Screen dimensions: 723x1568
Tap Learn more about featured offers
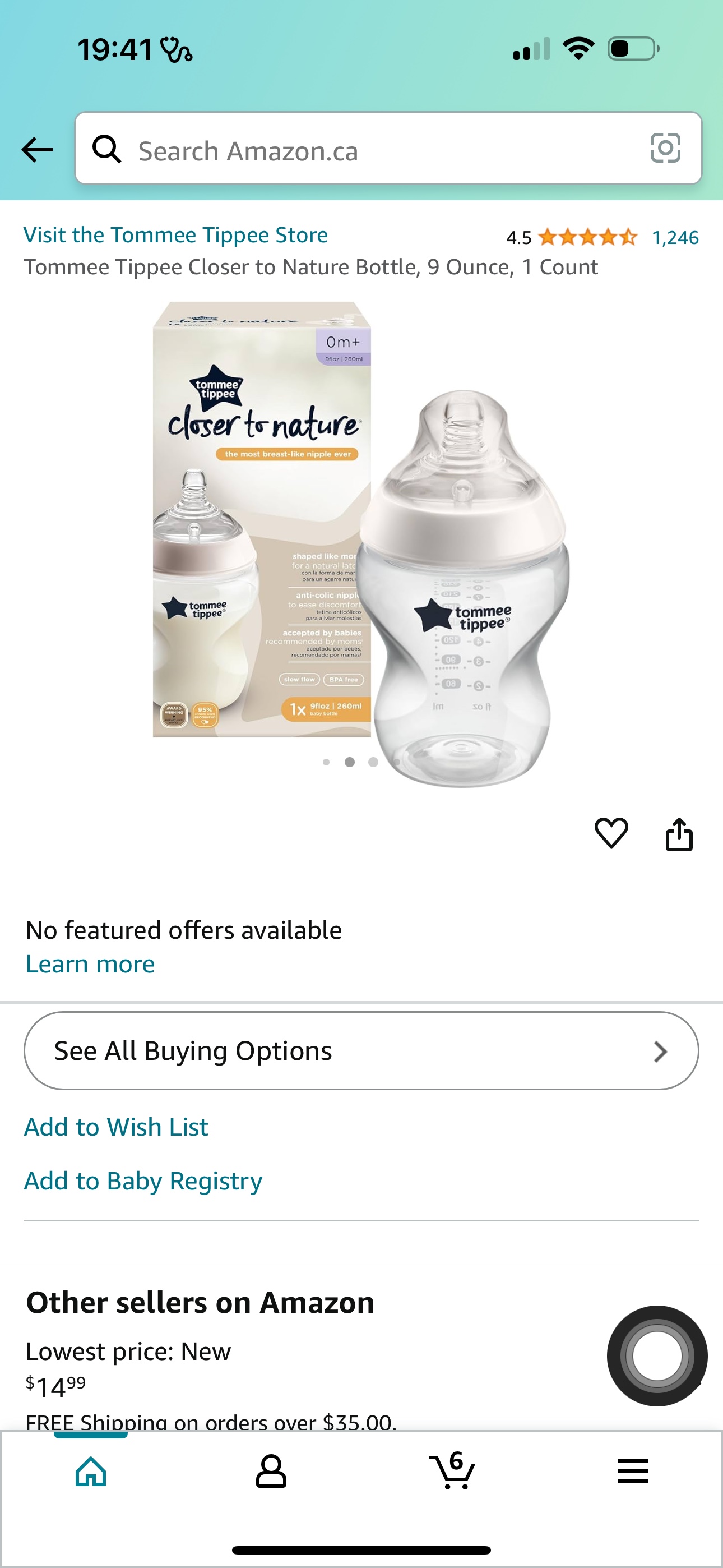(90, 964)
